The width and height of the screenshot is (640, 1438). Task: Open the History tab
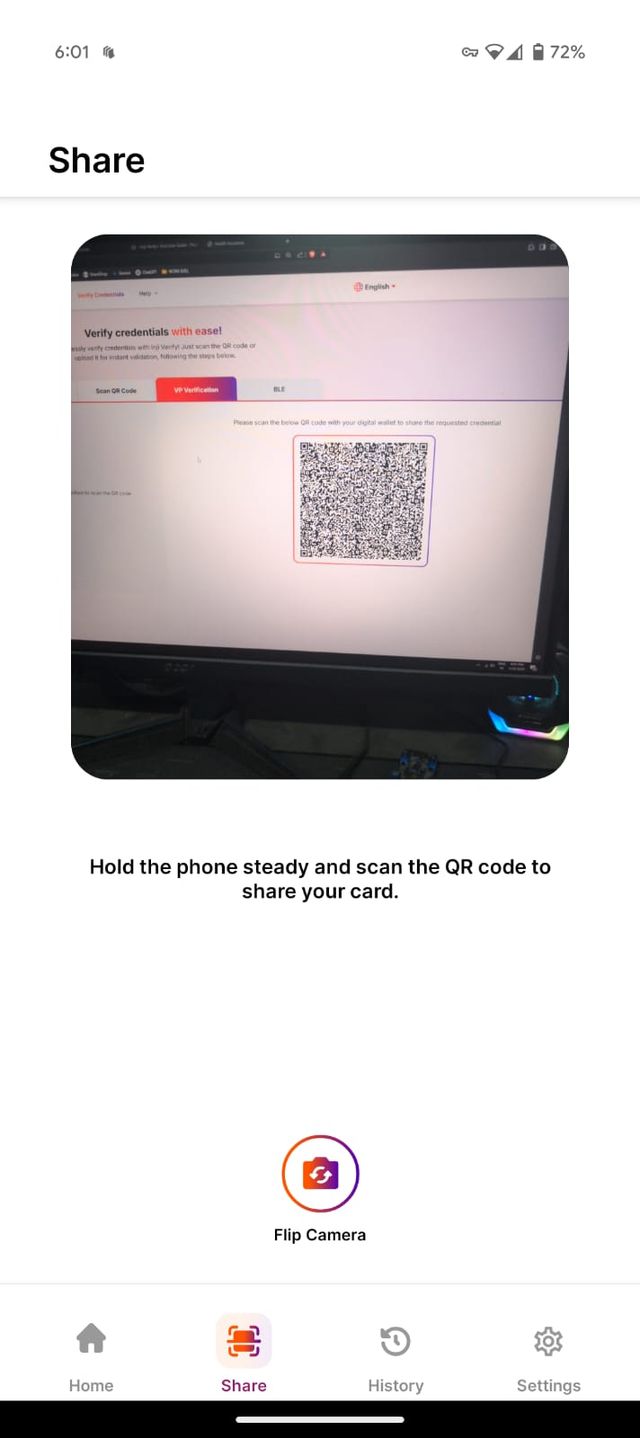click(x=395, y=1354)
